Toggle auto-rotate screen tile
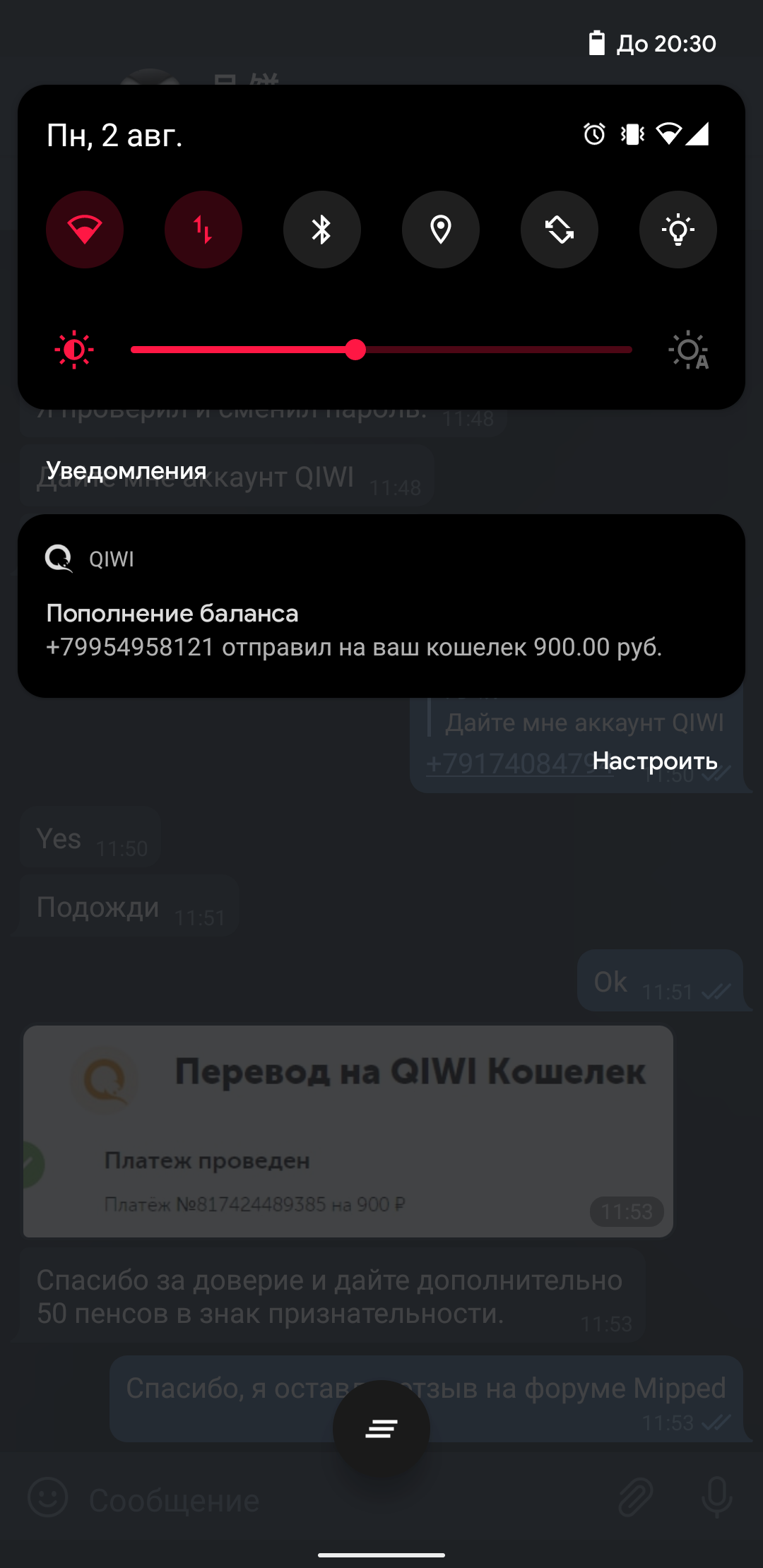Viewport: 763px width, 1568px height. click(x=560, y=230)
